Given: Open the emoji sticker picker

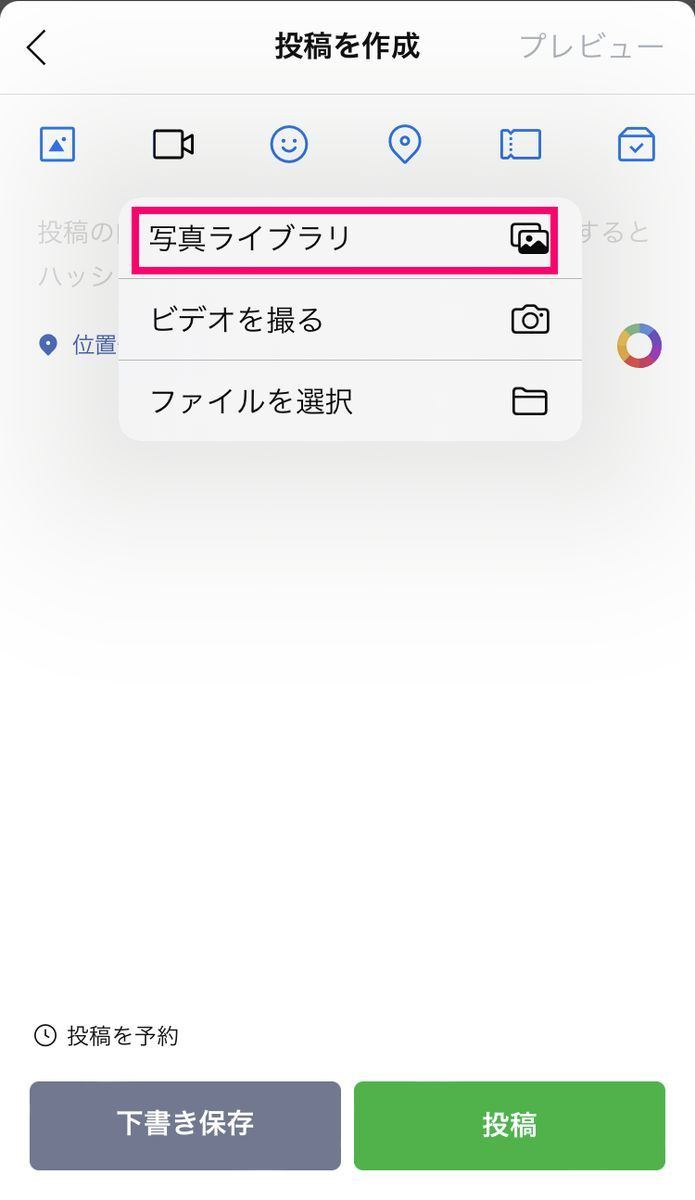Looking at the screenshot, I should click(x=289, y=145).
